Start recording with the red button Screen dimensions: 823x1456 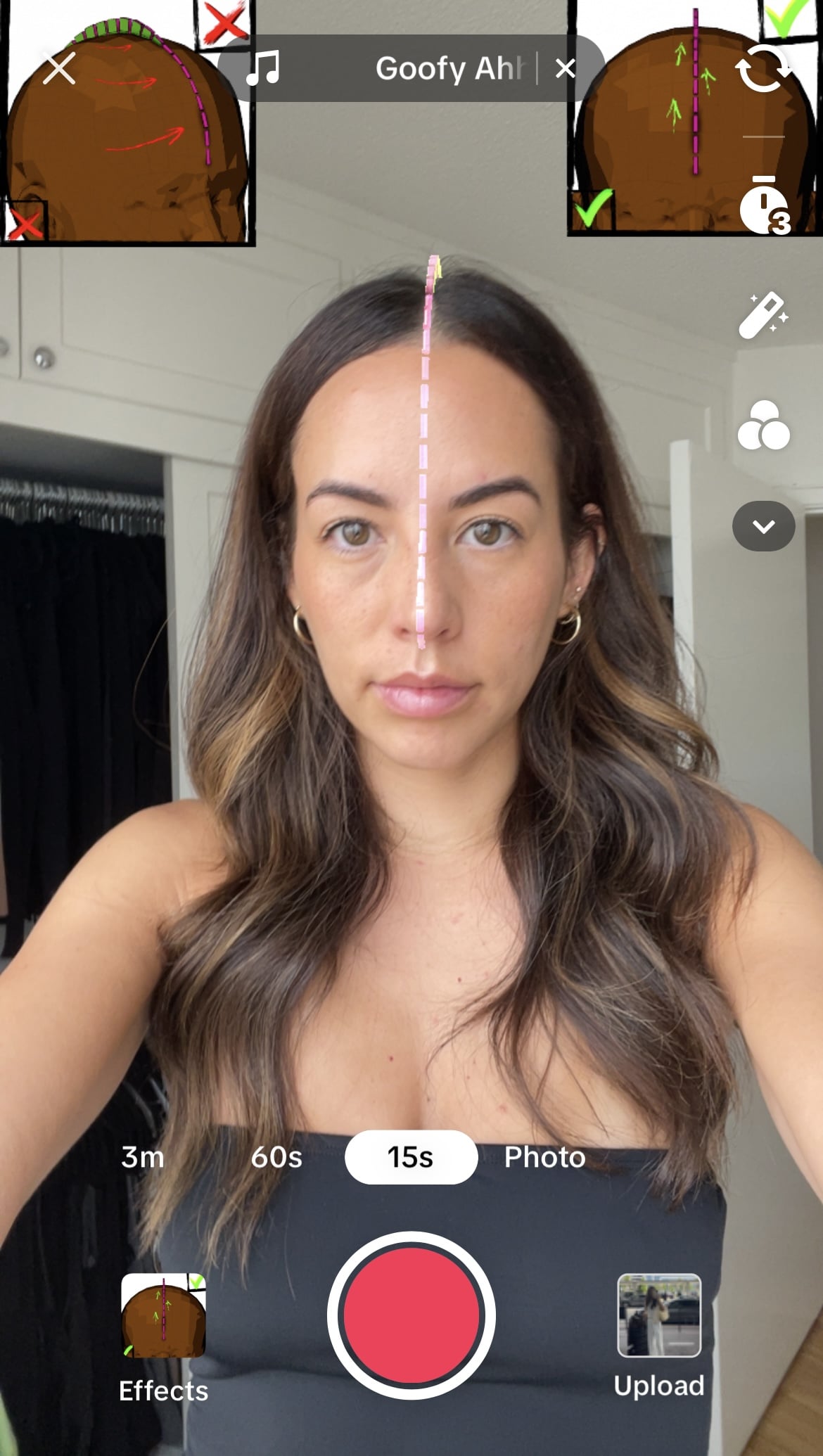(x=412, y=1315)
